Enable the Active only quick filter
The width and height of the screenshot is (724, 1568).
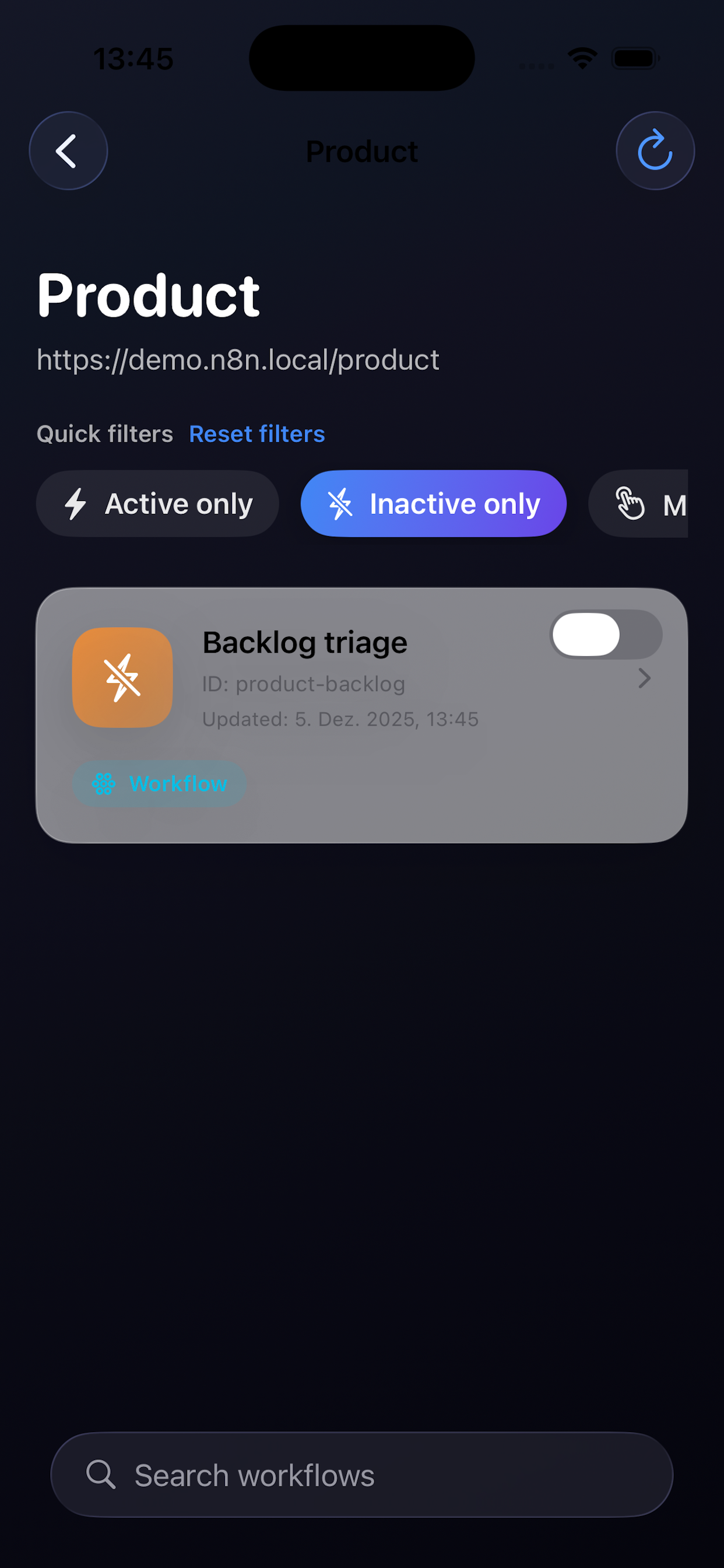pos(157,503)
